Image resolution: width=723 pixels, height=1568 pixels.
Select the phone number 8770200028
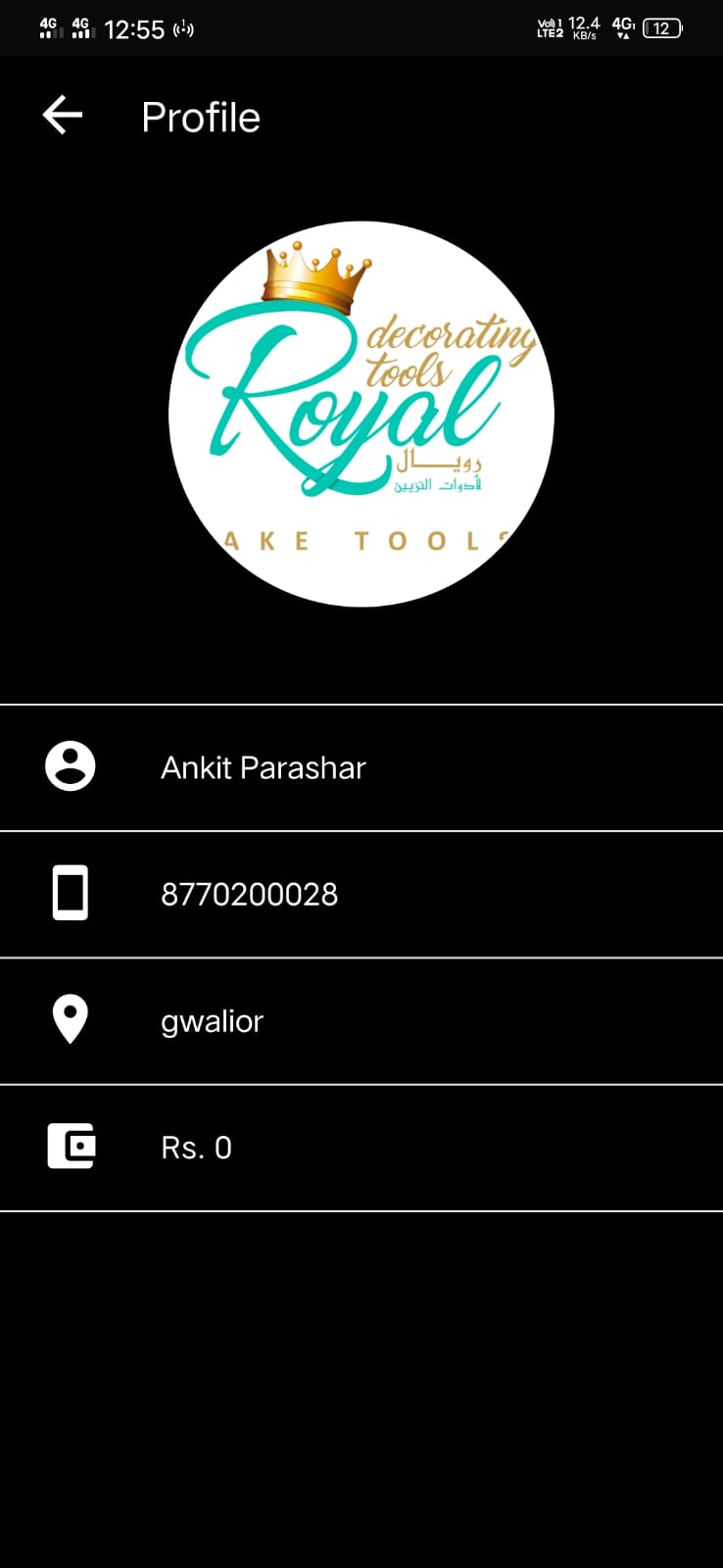[x=249, y=894]
